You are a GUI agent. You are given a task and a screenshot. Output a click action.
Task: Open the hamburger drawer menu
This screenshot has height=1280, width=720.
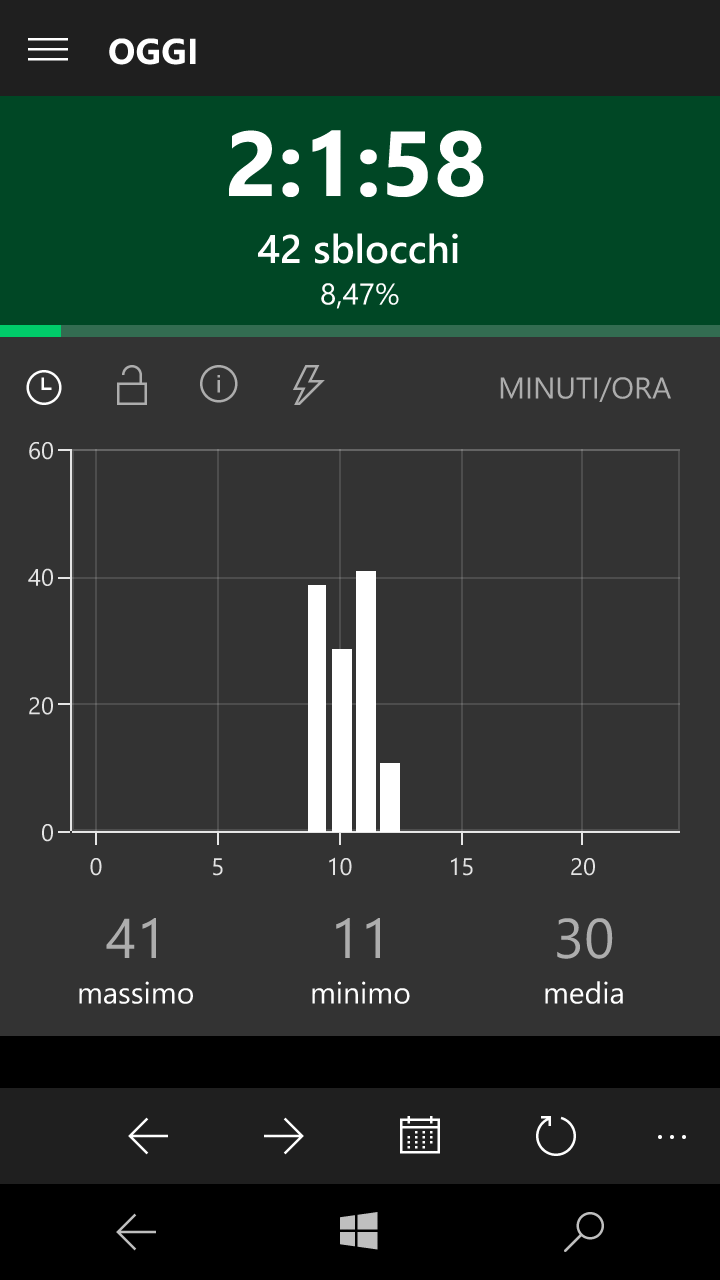48,50
